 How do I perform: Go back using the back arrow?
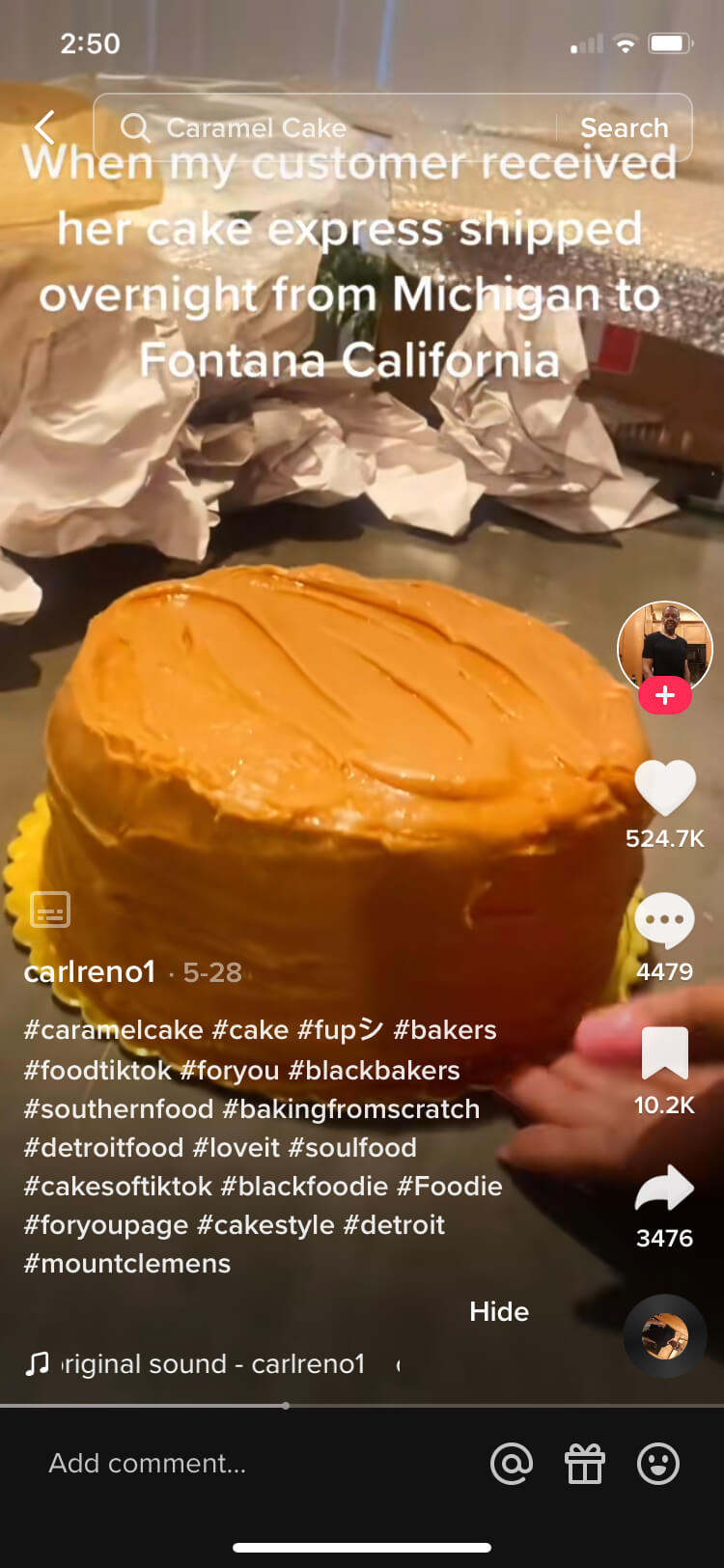click(x=44, y=127)
